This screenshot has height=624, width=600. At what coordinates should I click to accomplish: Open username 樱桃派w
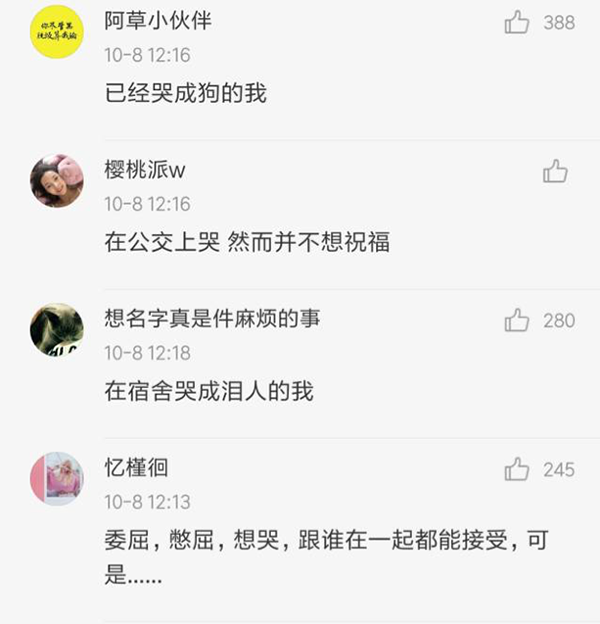pos(145,170)
